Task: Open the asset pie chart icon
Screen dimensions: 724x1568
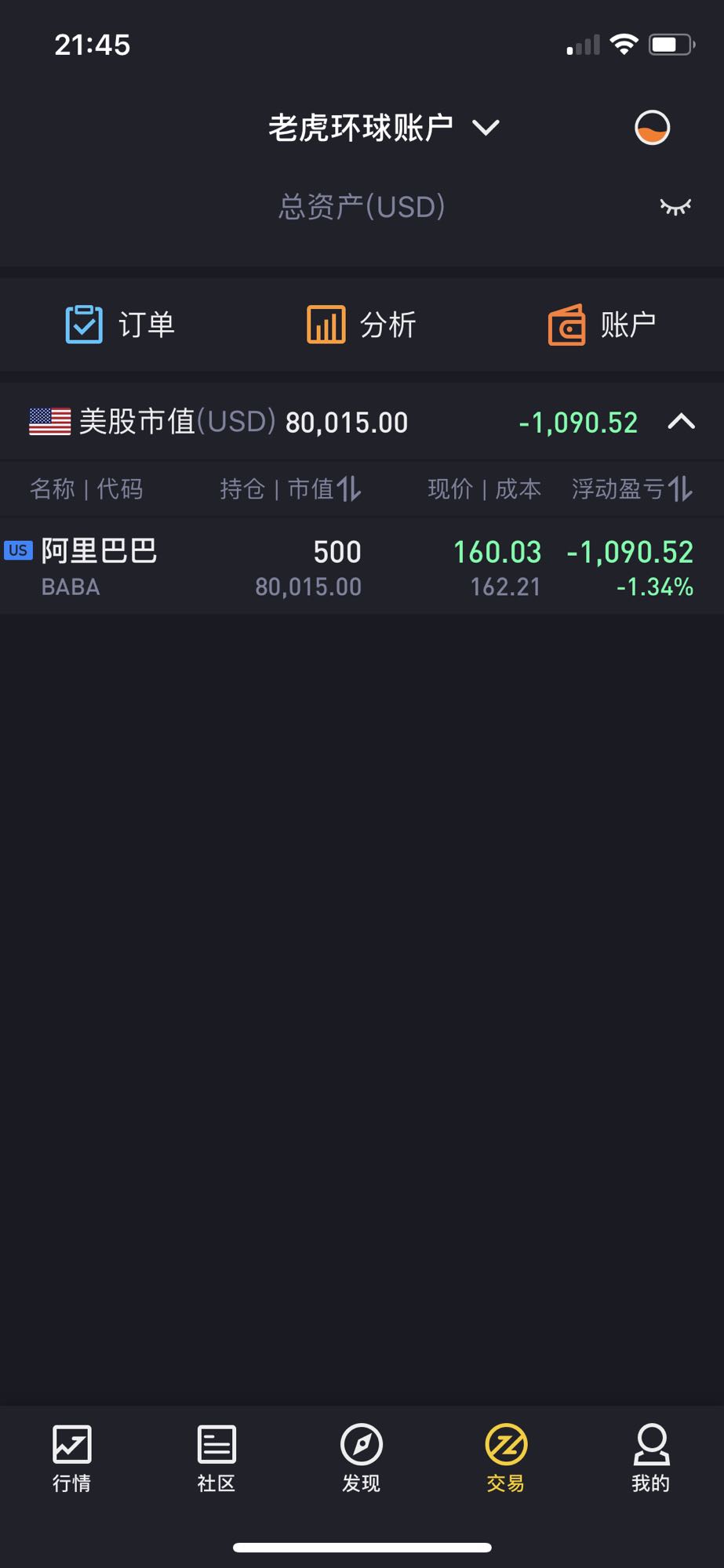Action: tap(652, 128)
